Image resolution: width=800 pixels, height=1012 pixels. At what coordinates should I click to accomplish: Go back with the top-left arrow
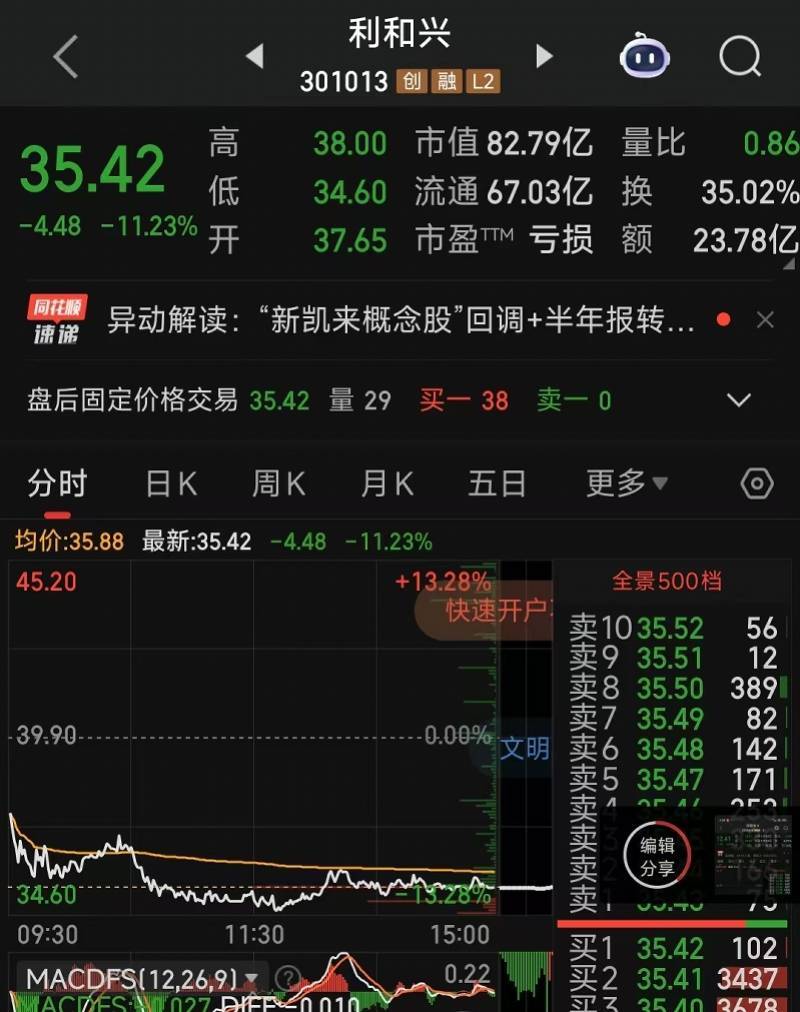click(65, 57)
